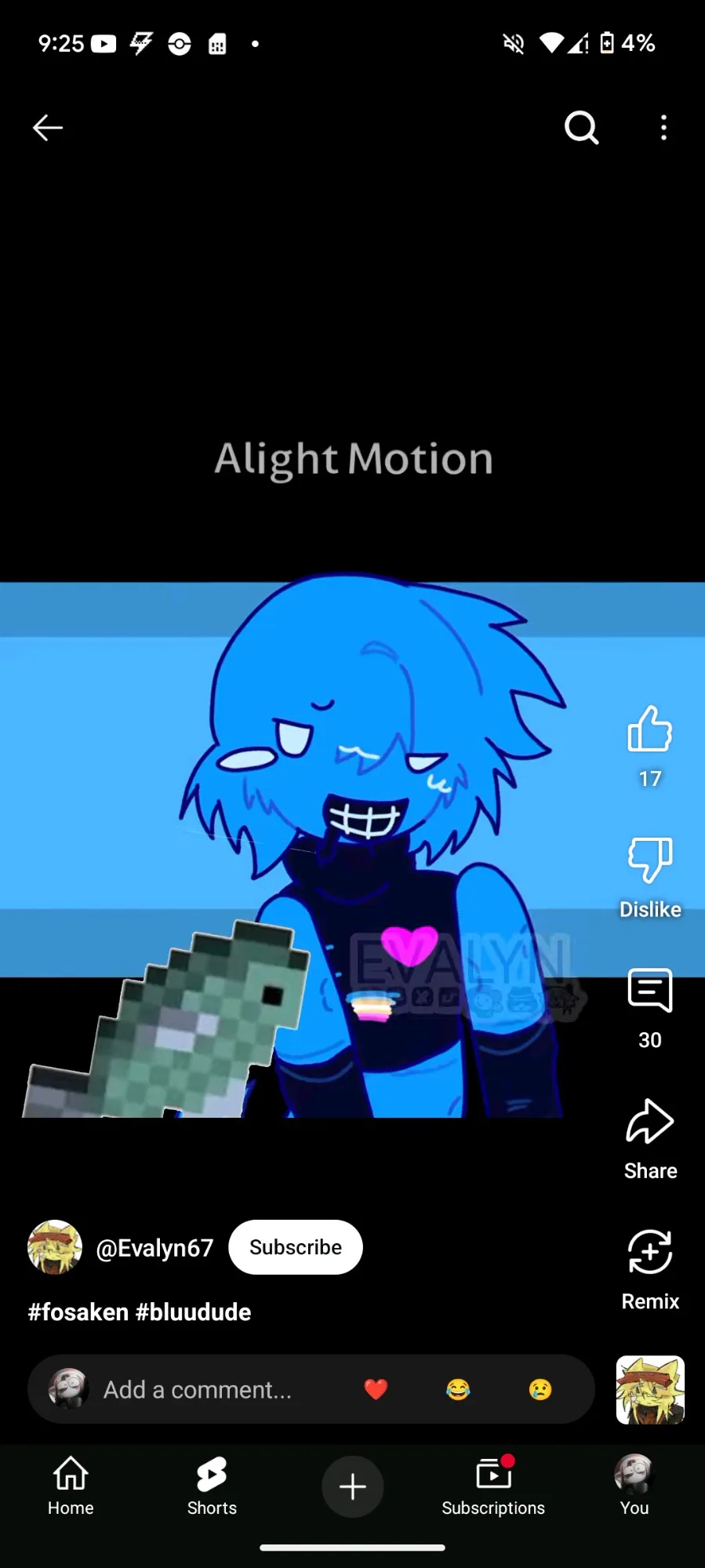Viewport: 705px width, 1568px height.
Task: Open the sound thumbnail beside comment bar
Action: (x=650, y=1389)
